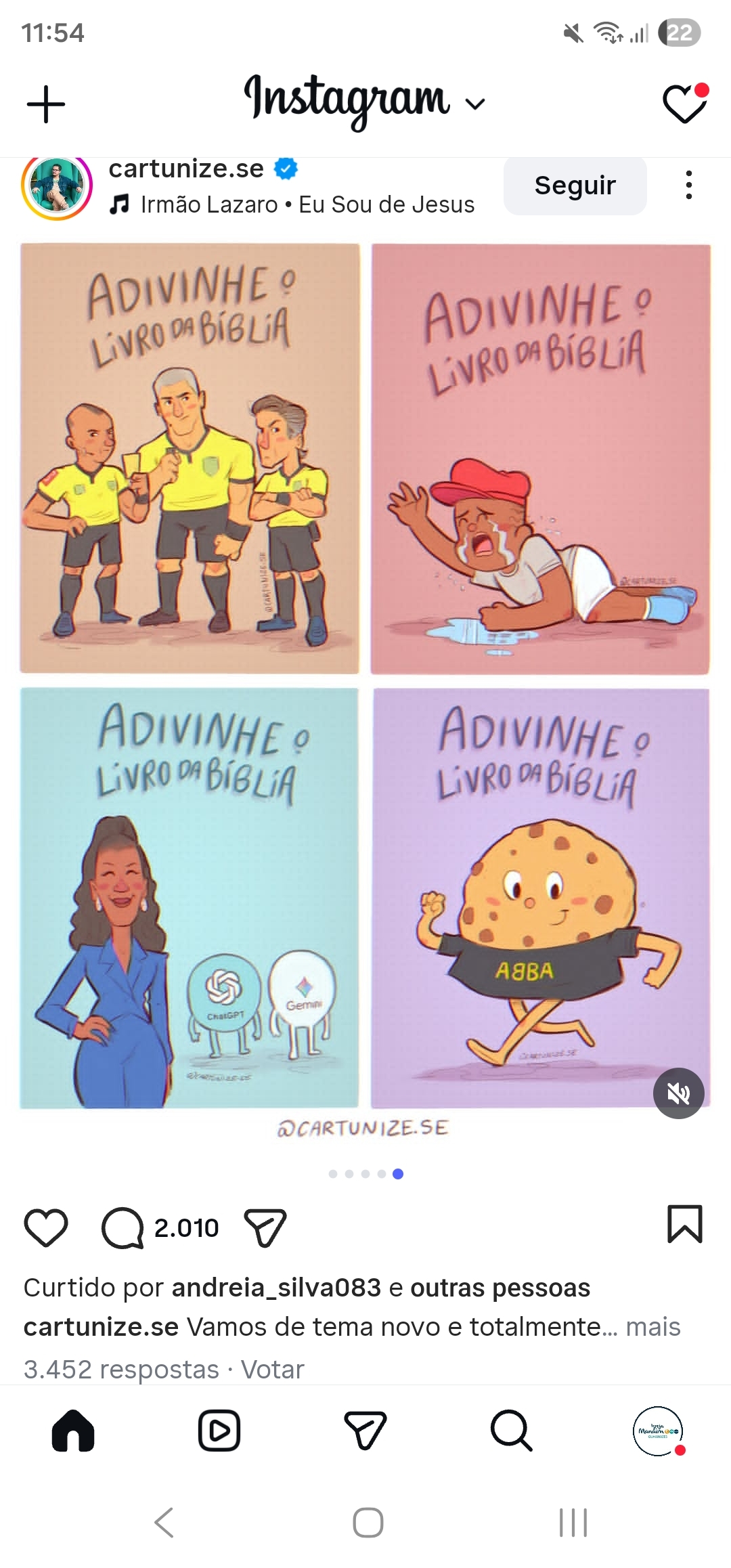Save the post with the bookmark icon

(685, 1224)
